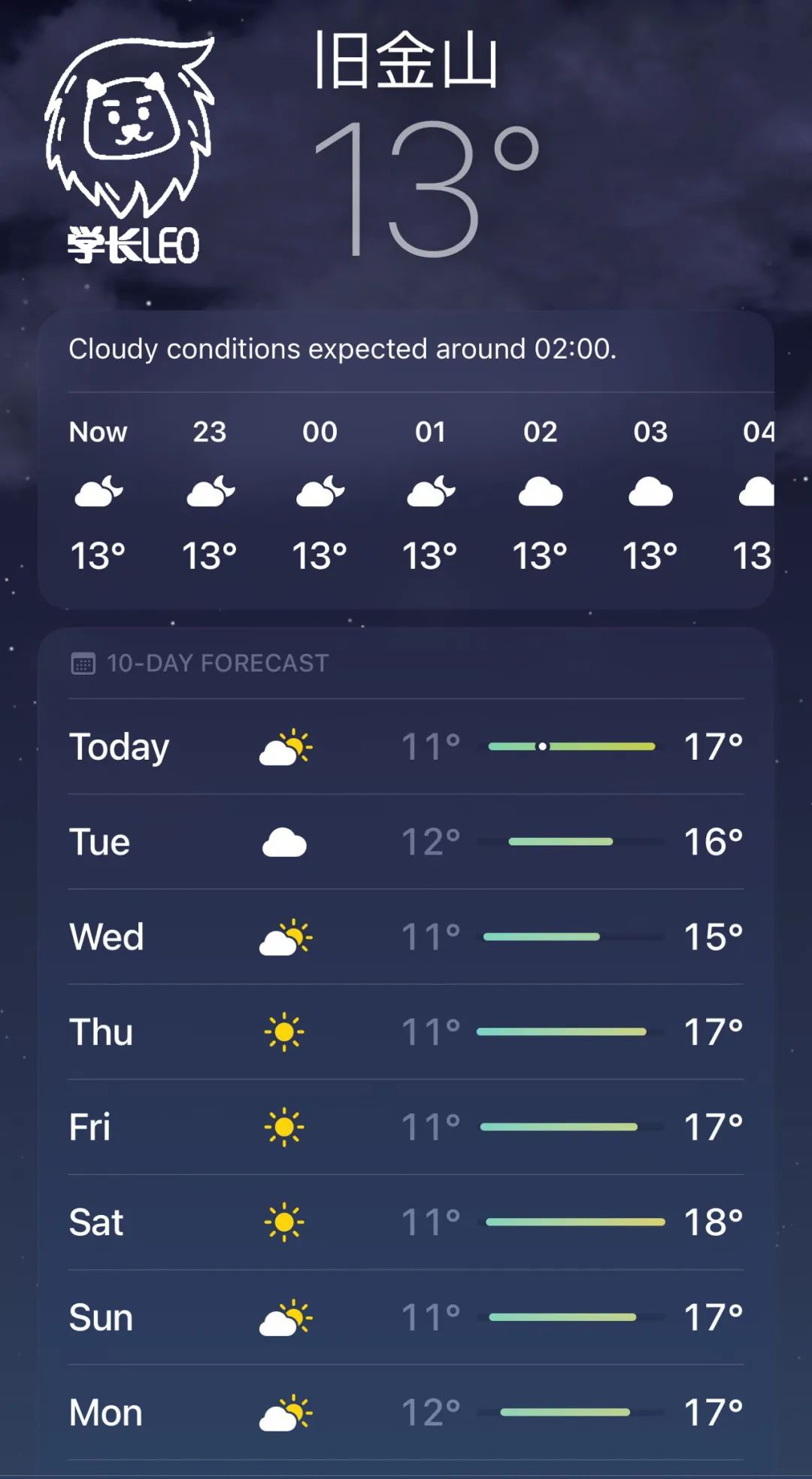Open the Sun forecast row
The width and height of the screenshot is (812, 1479).
click(x=406, y=1317)
